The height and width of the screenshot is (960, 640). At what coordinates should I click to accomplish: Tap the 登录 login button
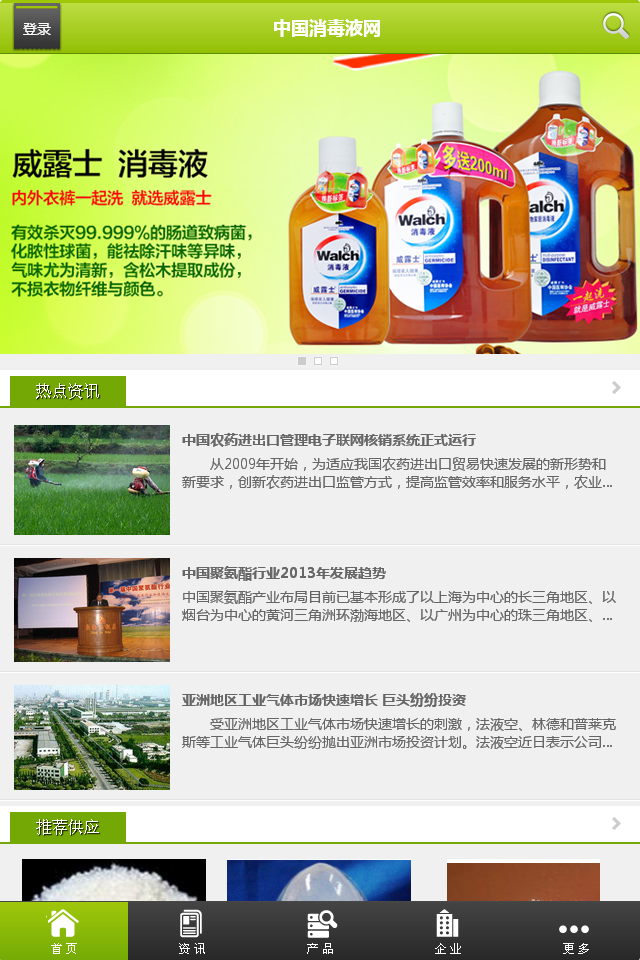click(36, 28)
